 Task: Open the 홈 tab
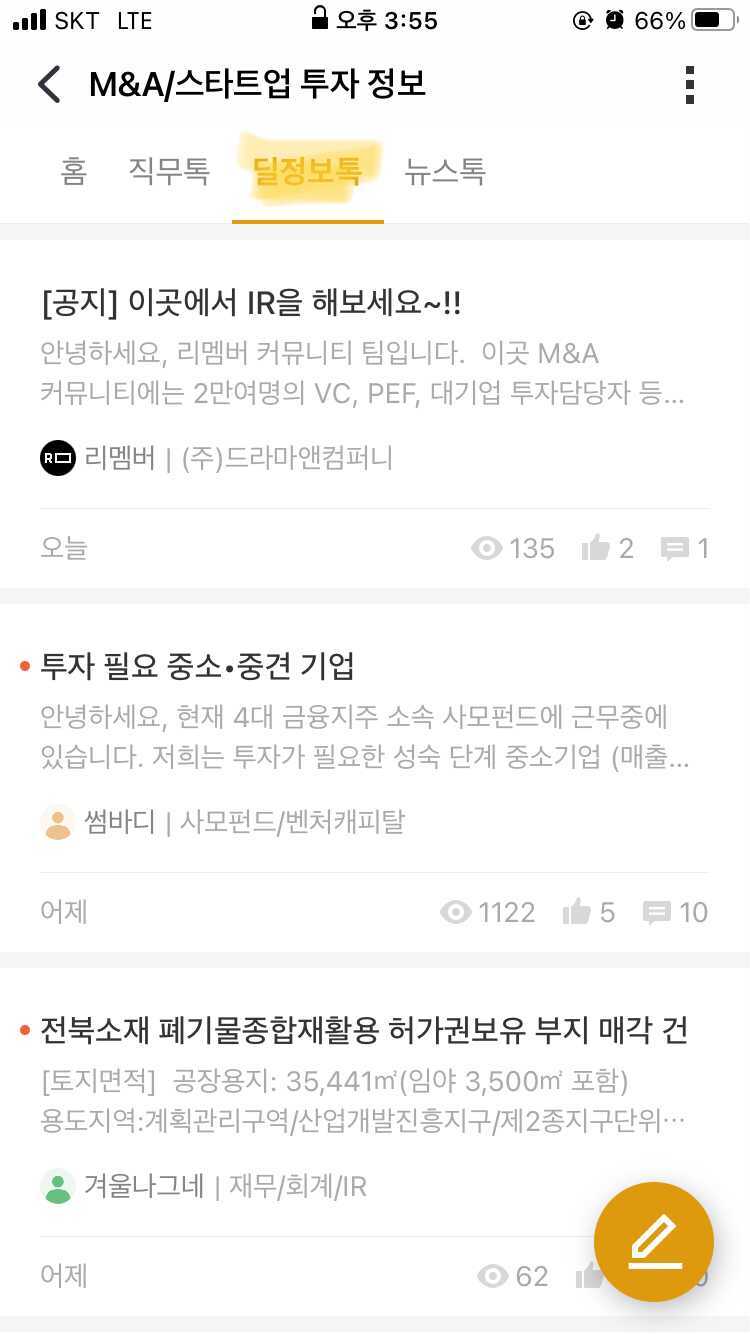pyautogui.click(x=72, y=172)
